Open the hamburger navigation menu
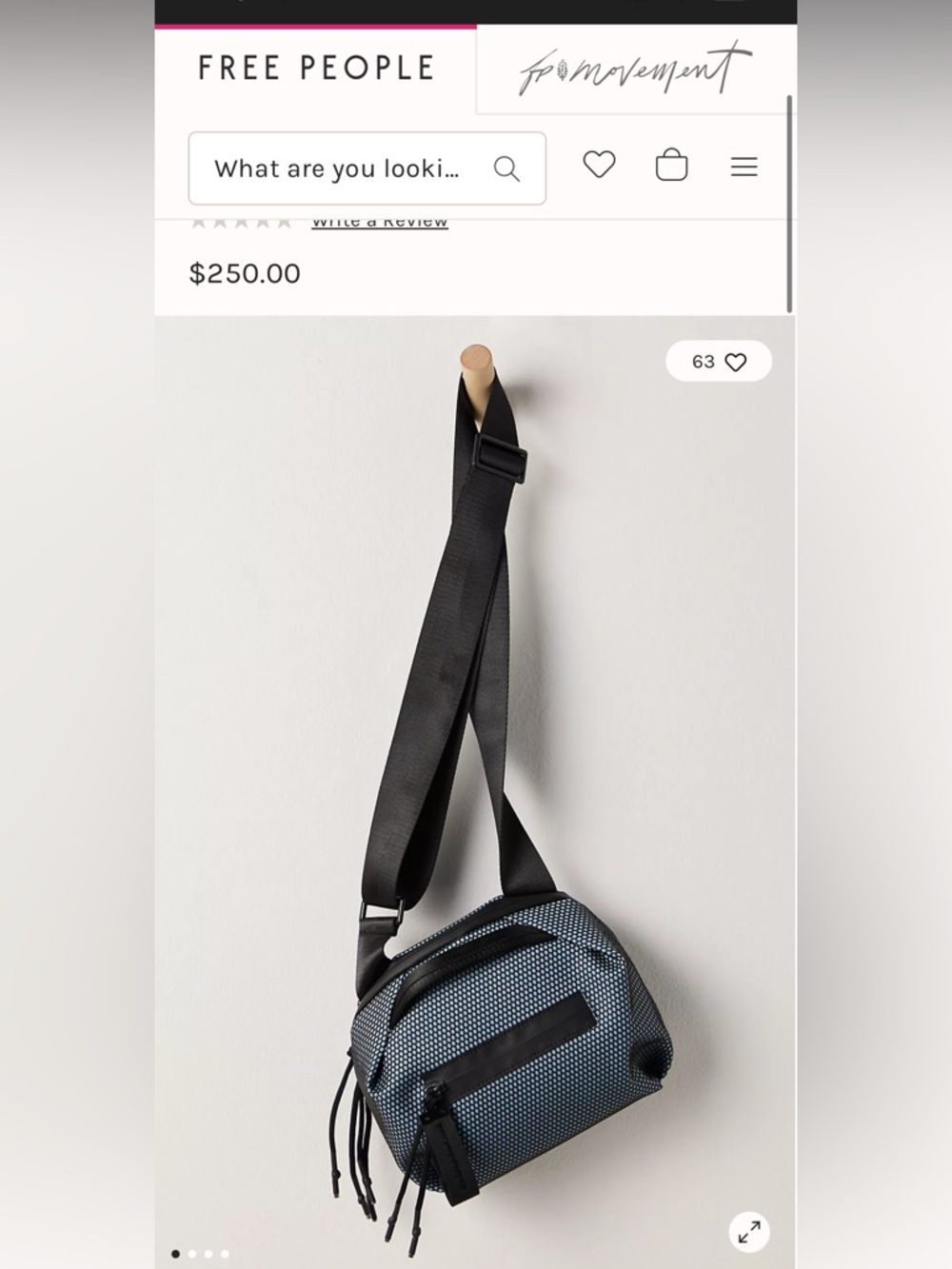 click(x=744, y=167)
